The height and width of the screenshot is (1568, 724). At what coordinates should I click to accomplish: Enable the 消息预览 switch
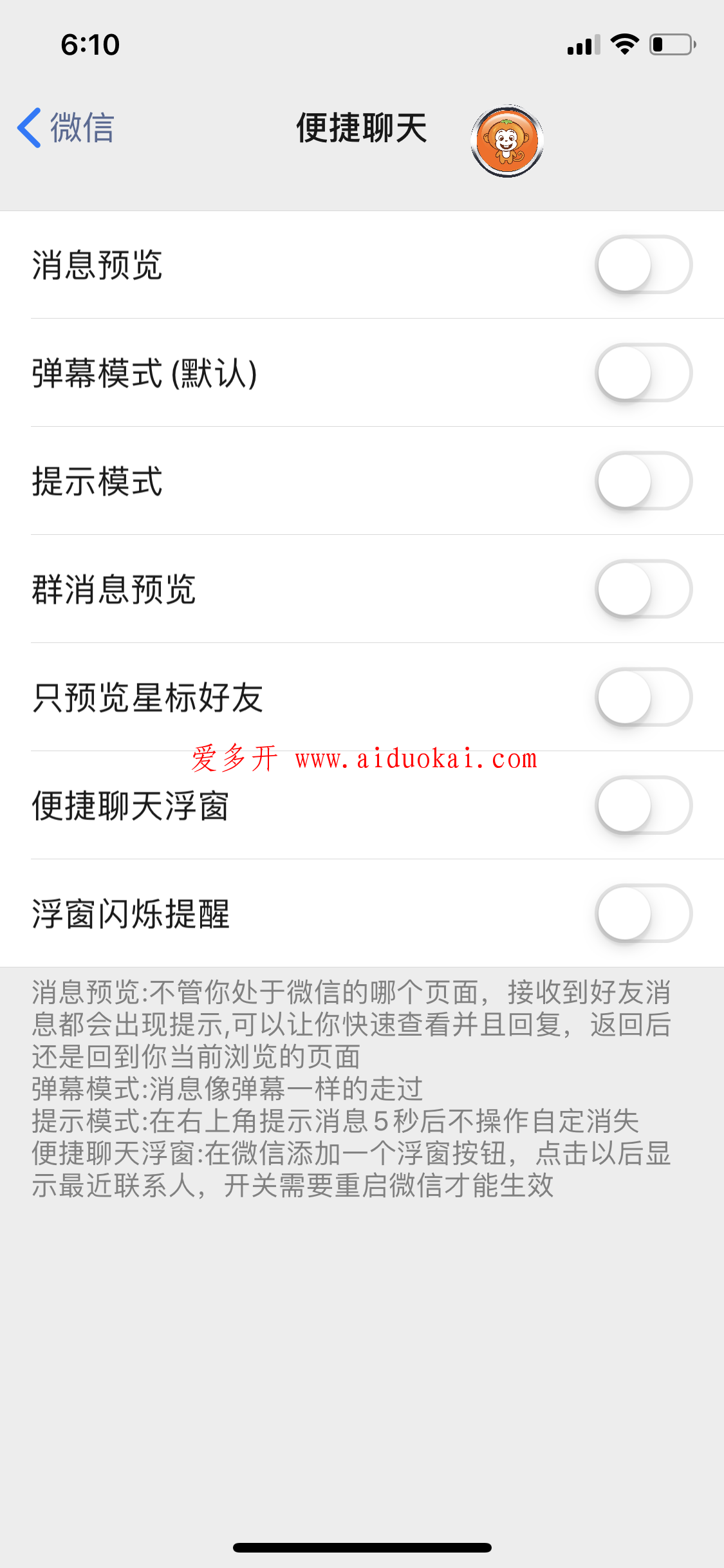point(644,265)
